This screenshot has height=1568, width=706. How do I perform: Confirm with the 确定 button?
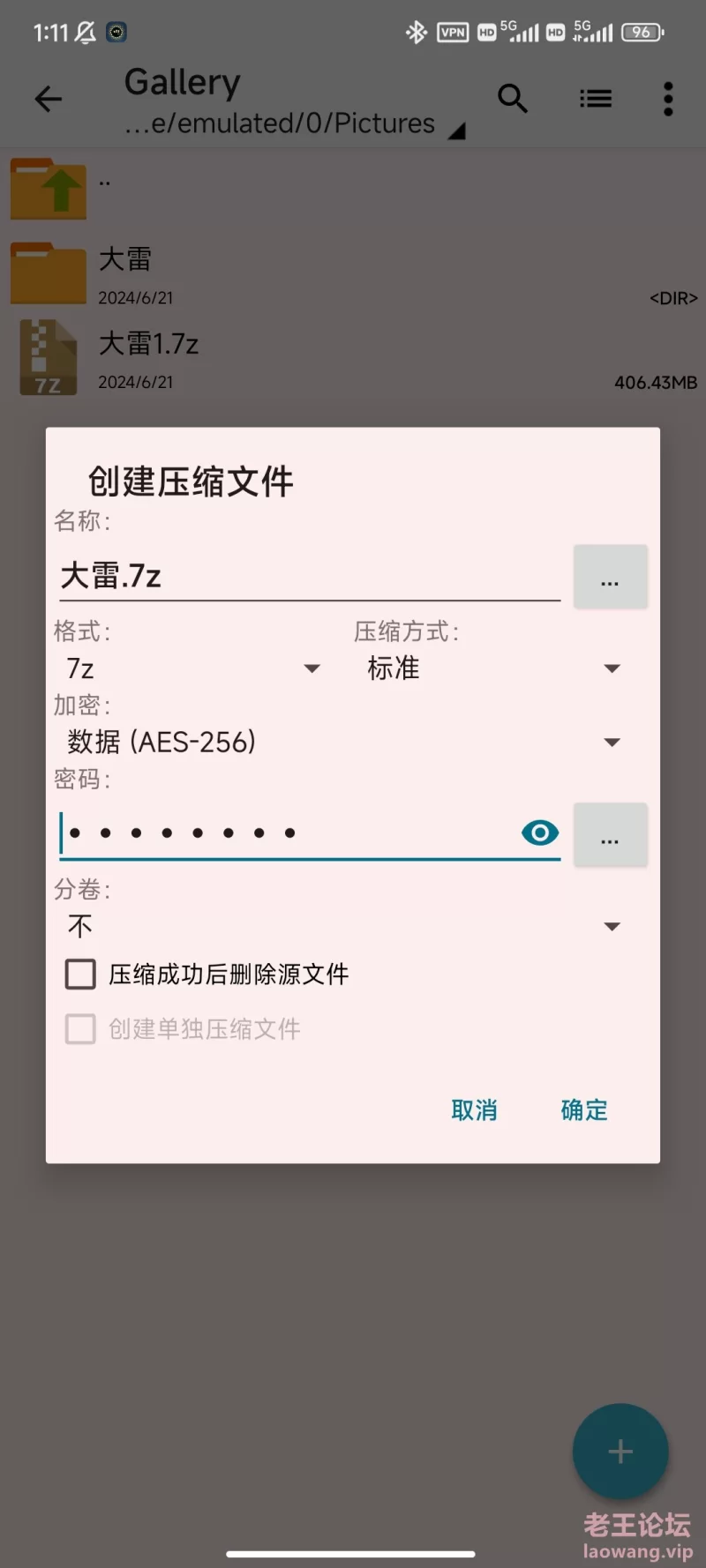(584, 1110)
